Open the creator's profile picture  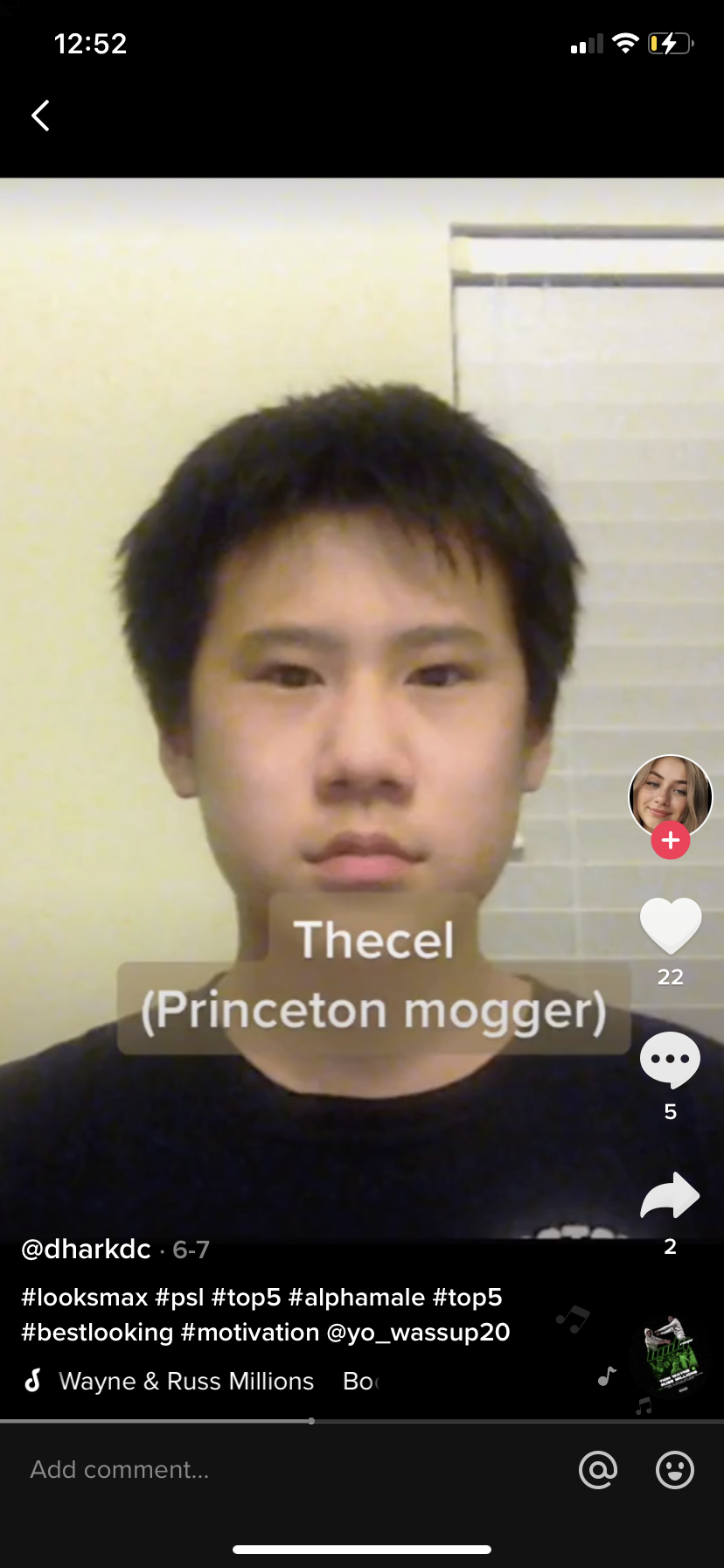point(671,796)
